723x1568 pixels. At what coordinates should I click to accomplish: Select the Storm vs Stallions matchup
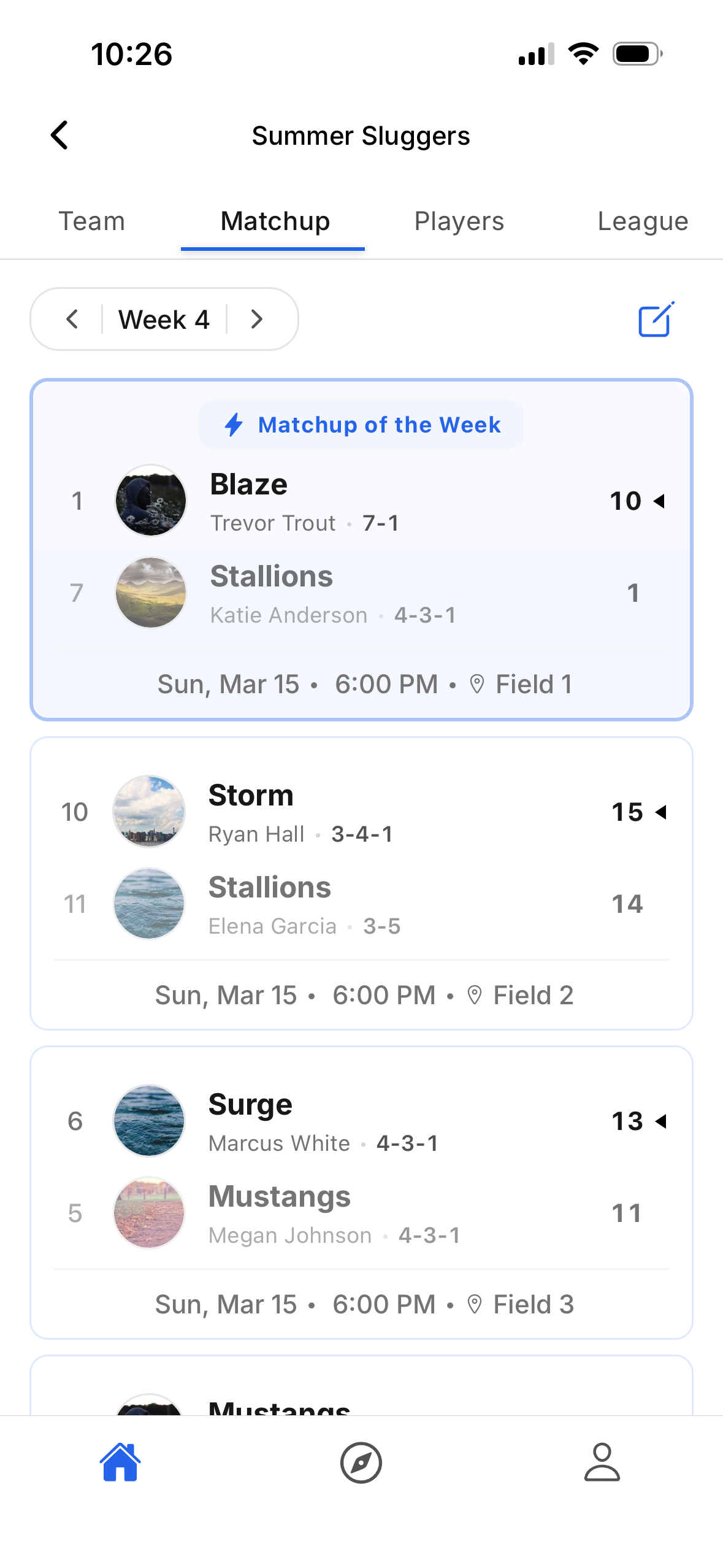click(x=361, y=883)
